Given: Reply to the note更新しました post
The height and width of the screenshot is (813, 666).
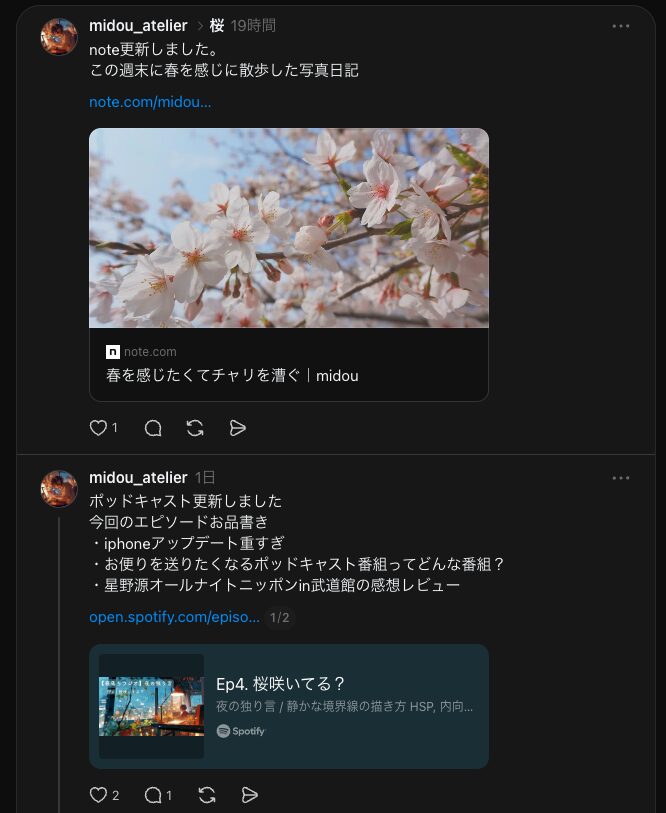Looking at the screenshot, I should tap(153, 428).
